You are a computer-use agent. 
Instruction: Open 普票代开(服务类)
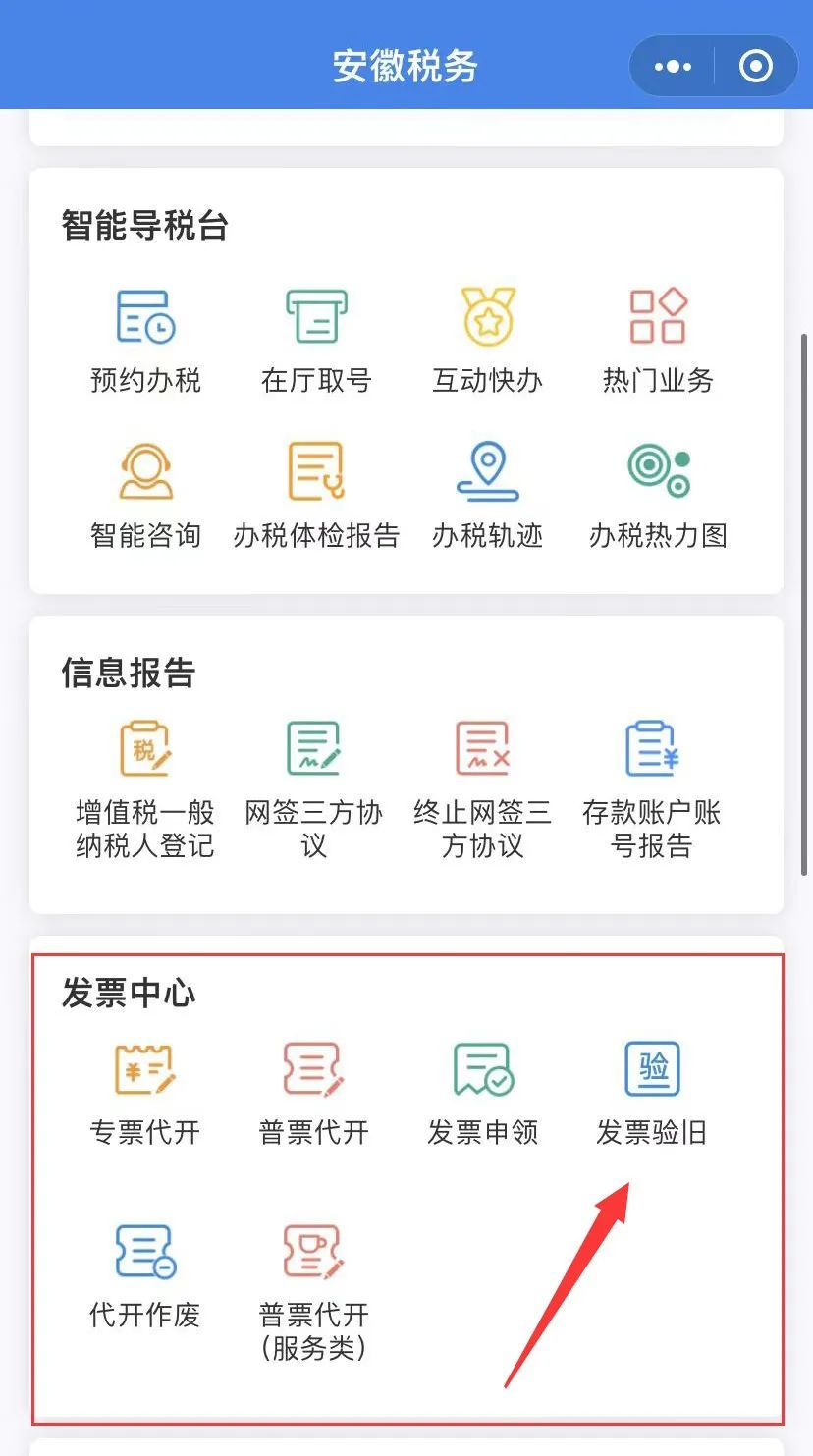pyautogui.click(x=314, y=1293)
